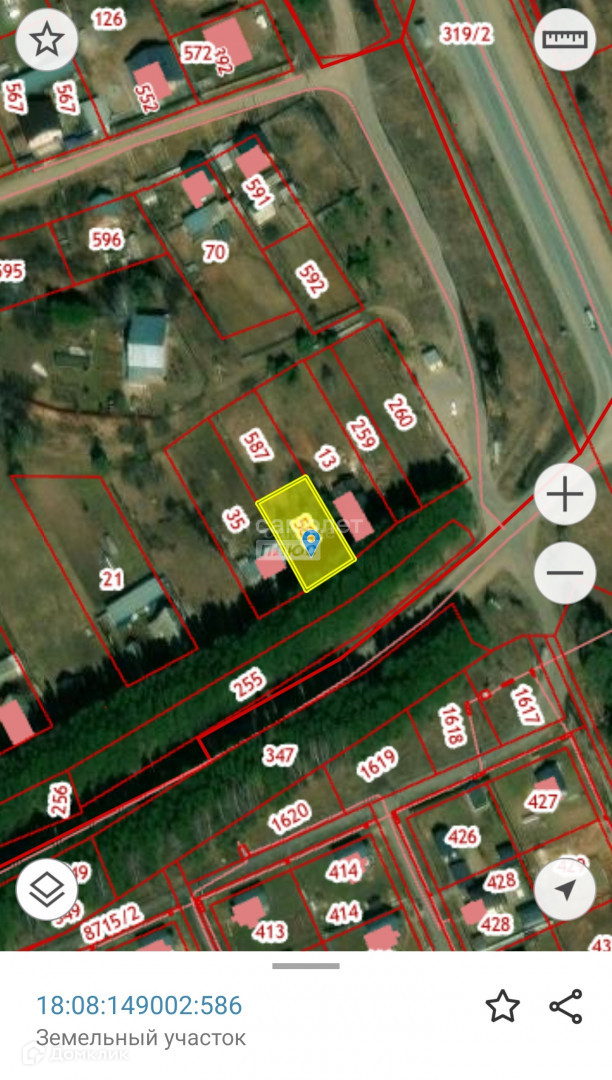Screen dimensions: 612x1080
Task: Tap the blue pin on the highlighted parcel
Action: [x=311, y=543]
